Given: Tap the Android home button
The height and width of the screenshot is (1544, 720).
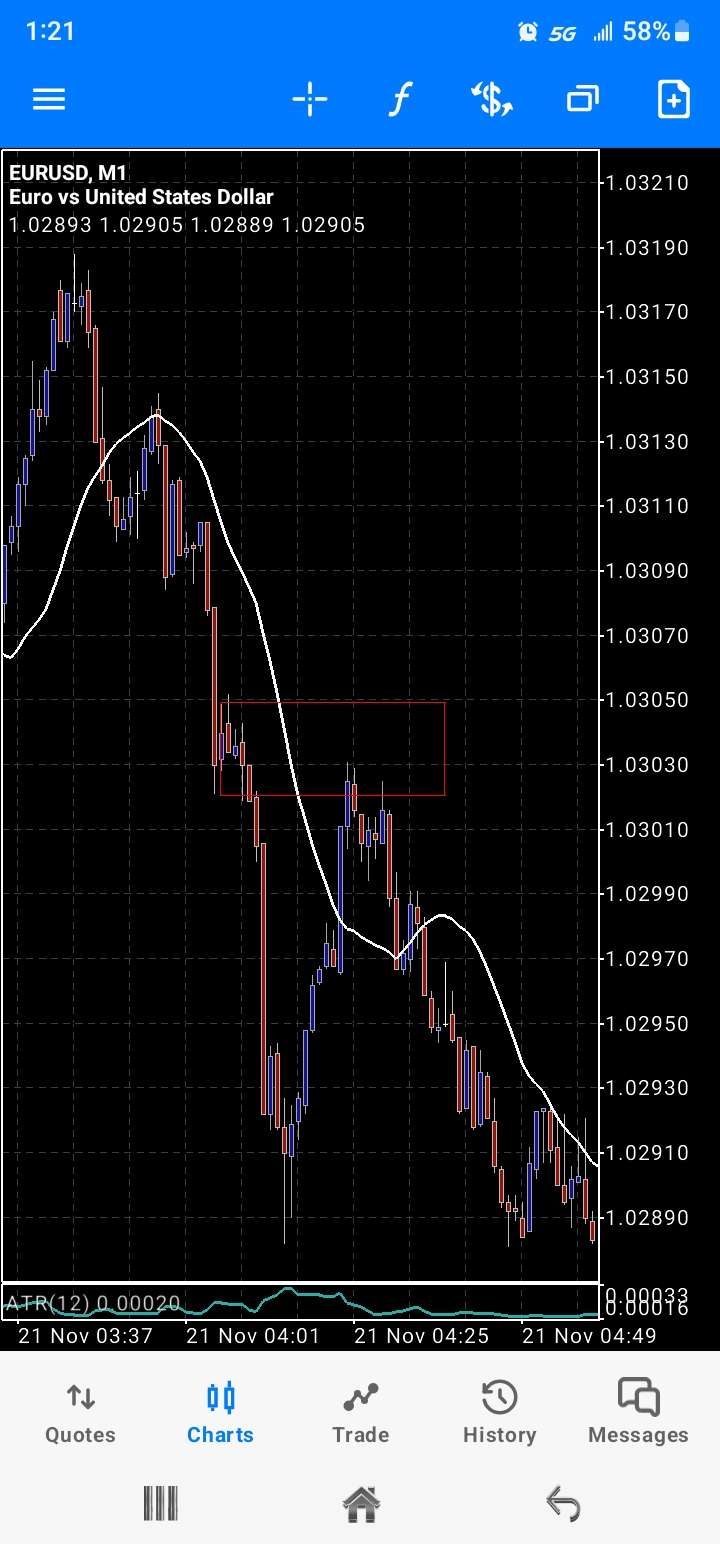Looking at the screenshot, I should [360, 1503].
